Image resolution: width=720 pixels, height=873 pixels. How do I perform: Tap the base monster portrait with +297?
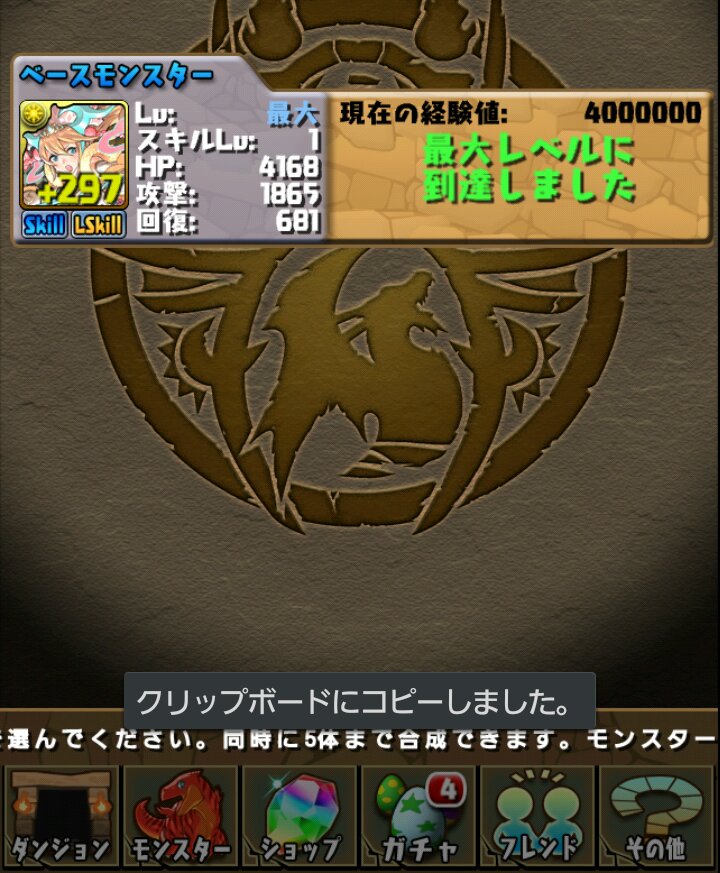coord(74,155)
